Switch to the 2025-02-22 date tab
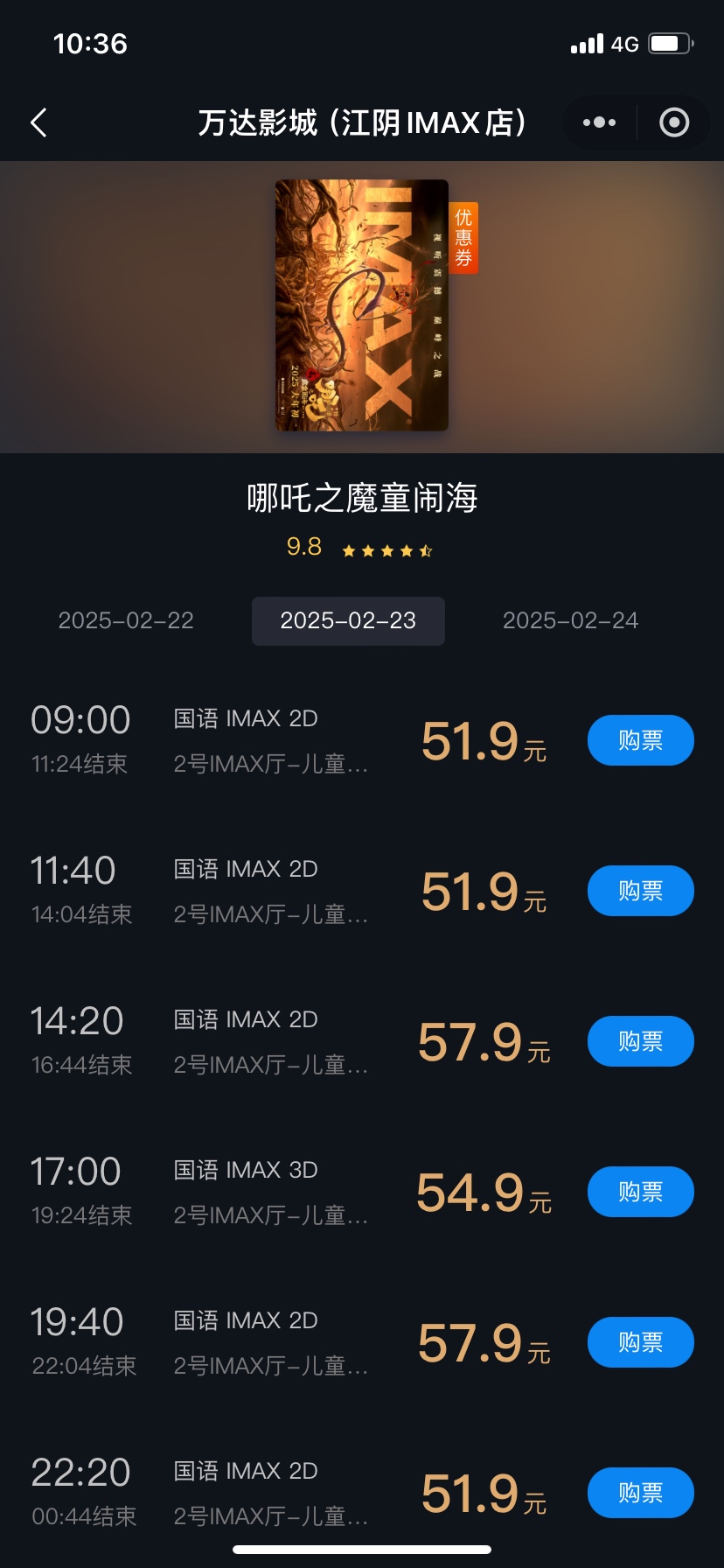Image resolution: width=724 pixels, height=1568 pixels. tap(126, 620)
